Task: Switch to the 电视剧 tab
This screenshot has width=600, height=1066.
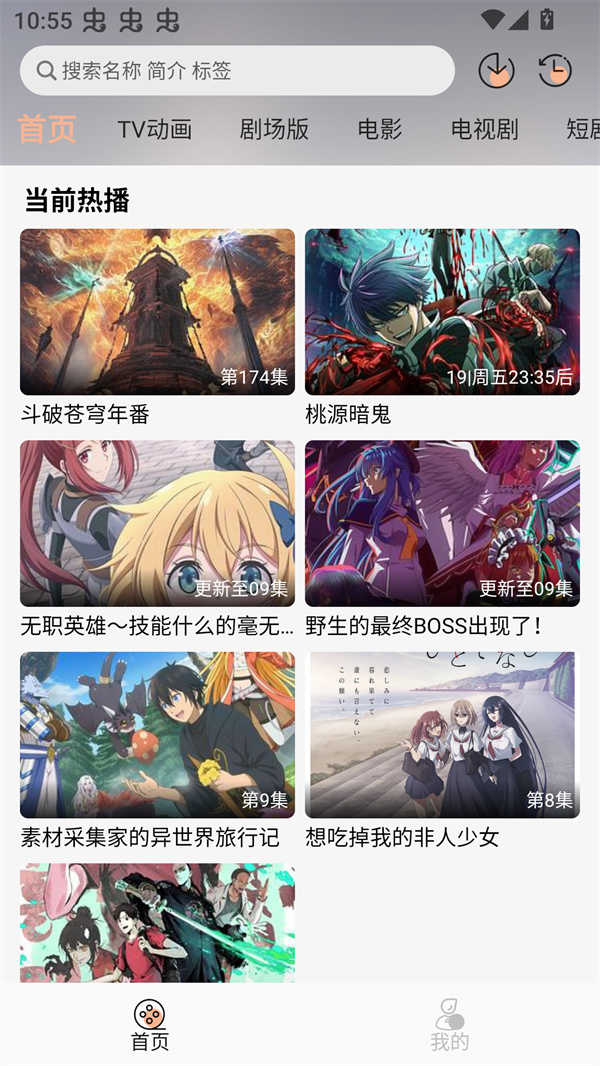Action: click(x=484, y=129)
